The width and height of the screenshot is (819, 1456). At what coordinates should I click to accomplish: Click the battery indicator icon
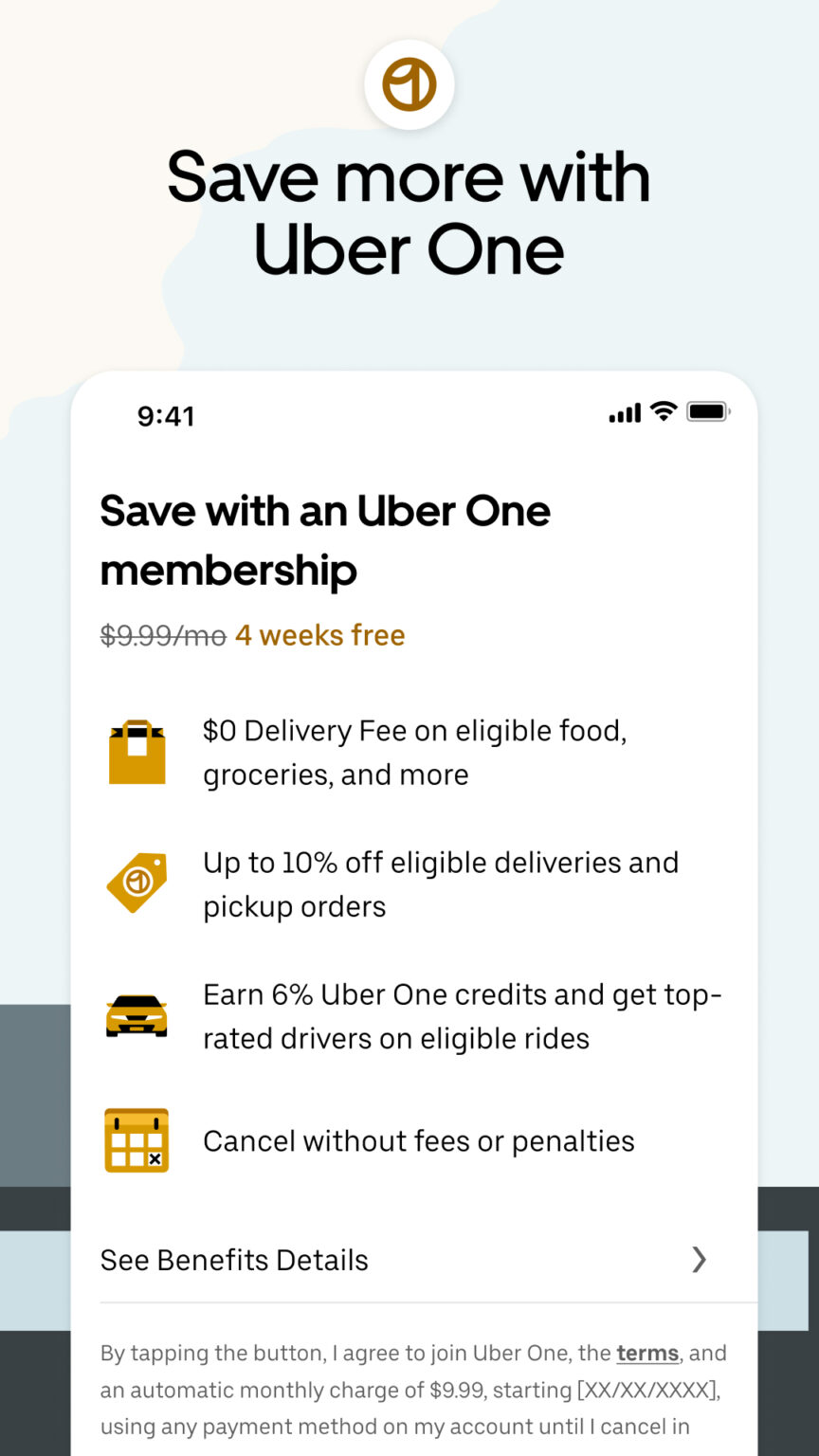click(x=705, y=411)
